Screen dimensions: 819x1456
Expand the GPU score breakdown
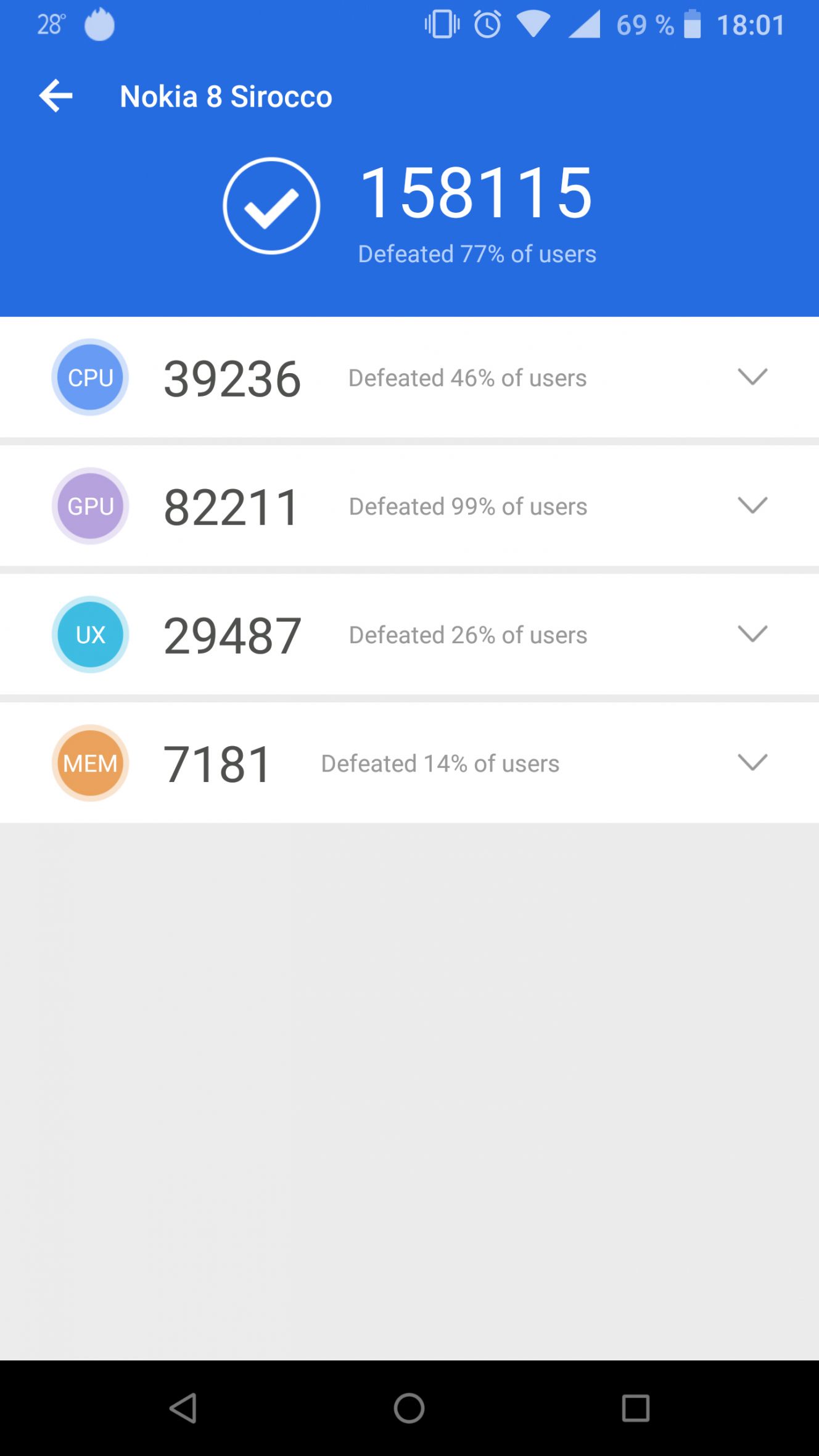pos(752,506)
